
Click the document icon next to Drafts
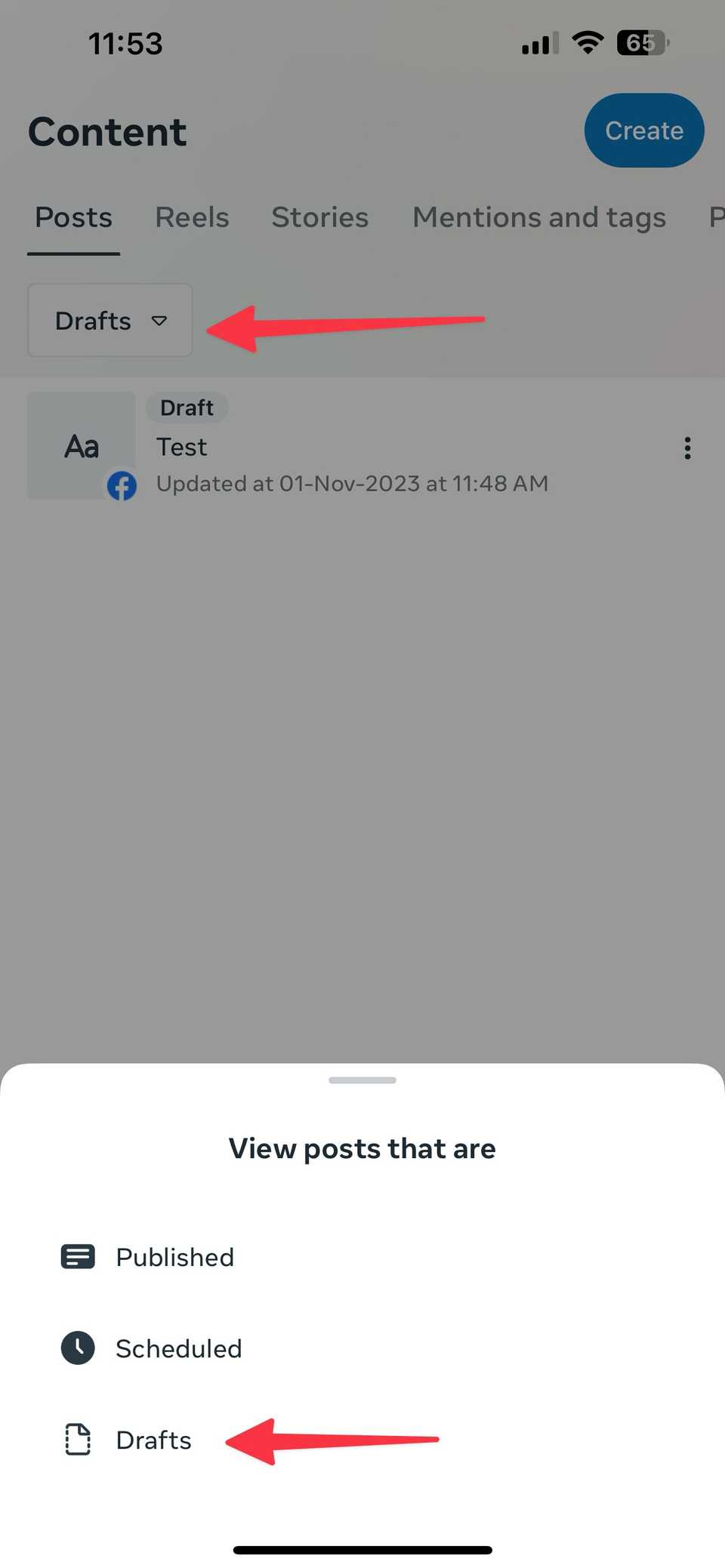point(77,1440)
